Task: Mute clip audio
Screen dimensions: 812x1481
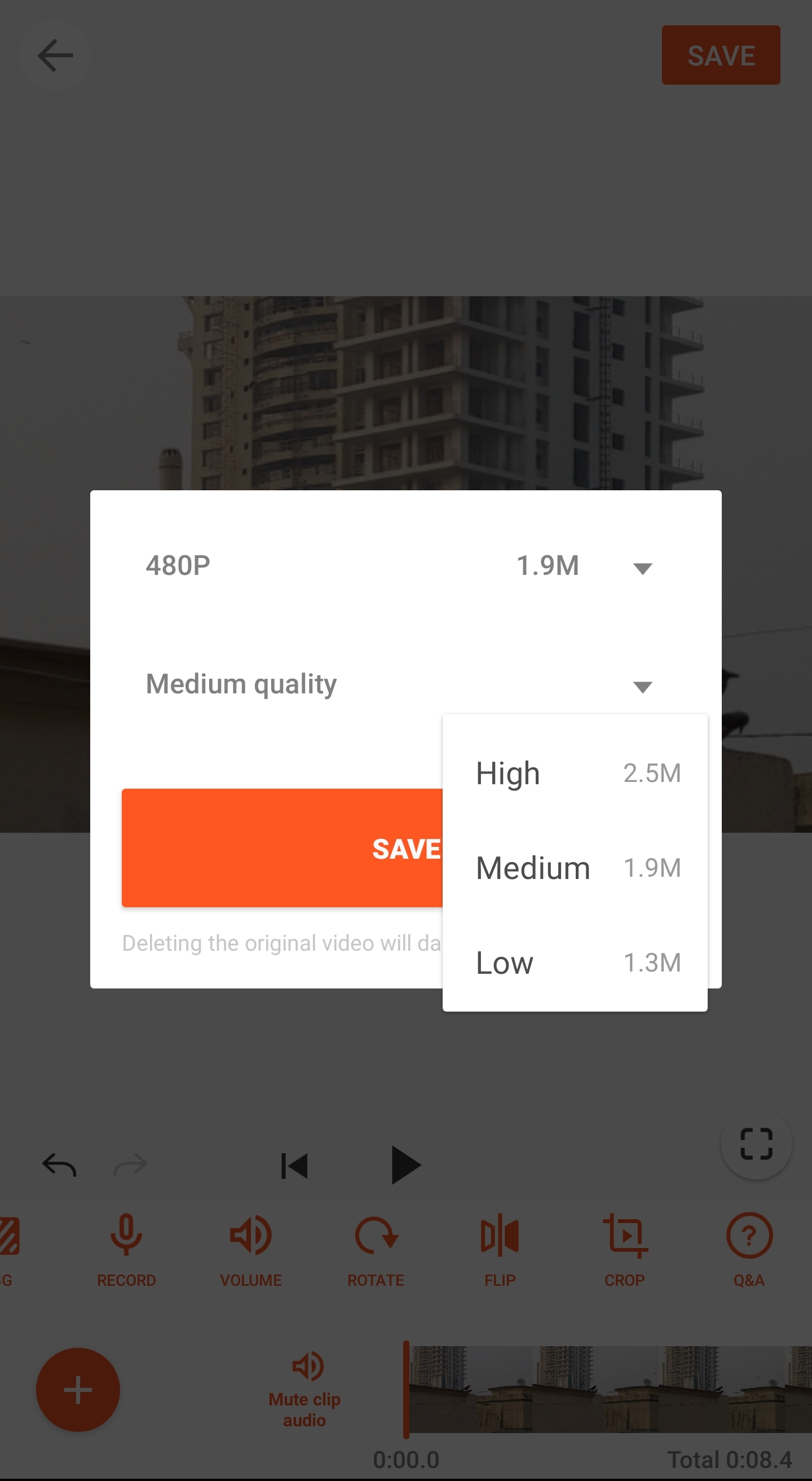Action: point(305,1390)
